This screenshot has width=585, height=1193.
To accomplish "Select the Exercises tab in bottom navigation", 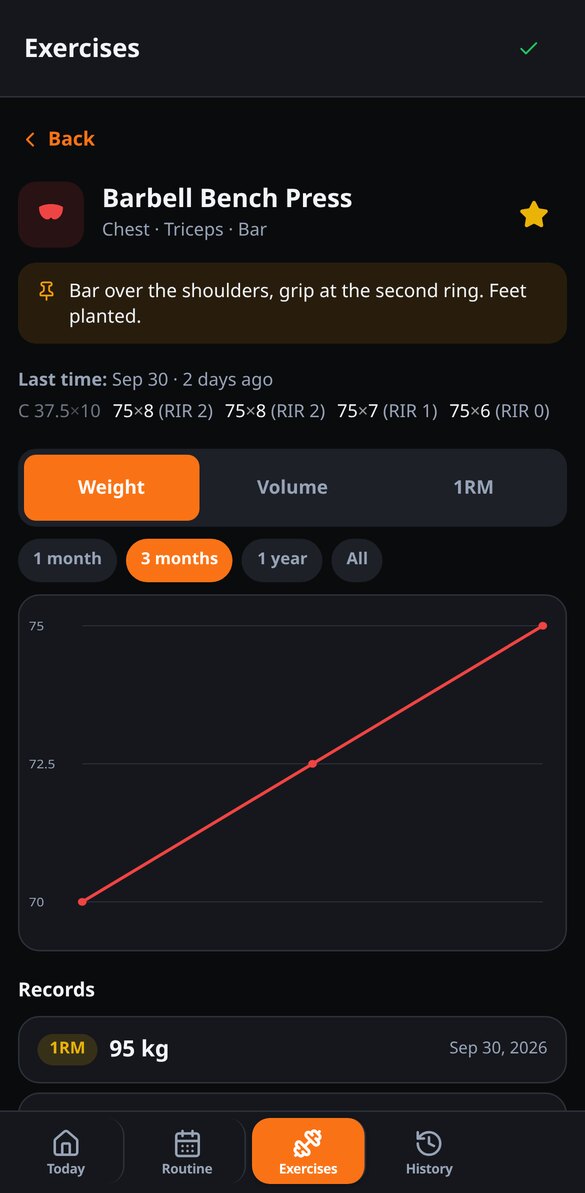I will (308, 1150).
